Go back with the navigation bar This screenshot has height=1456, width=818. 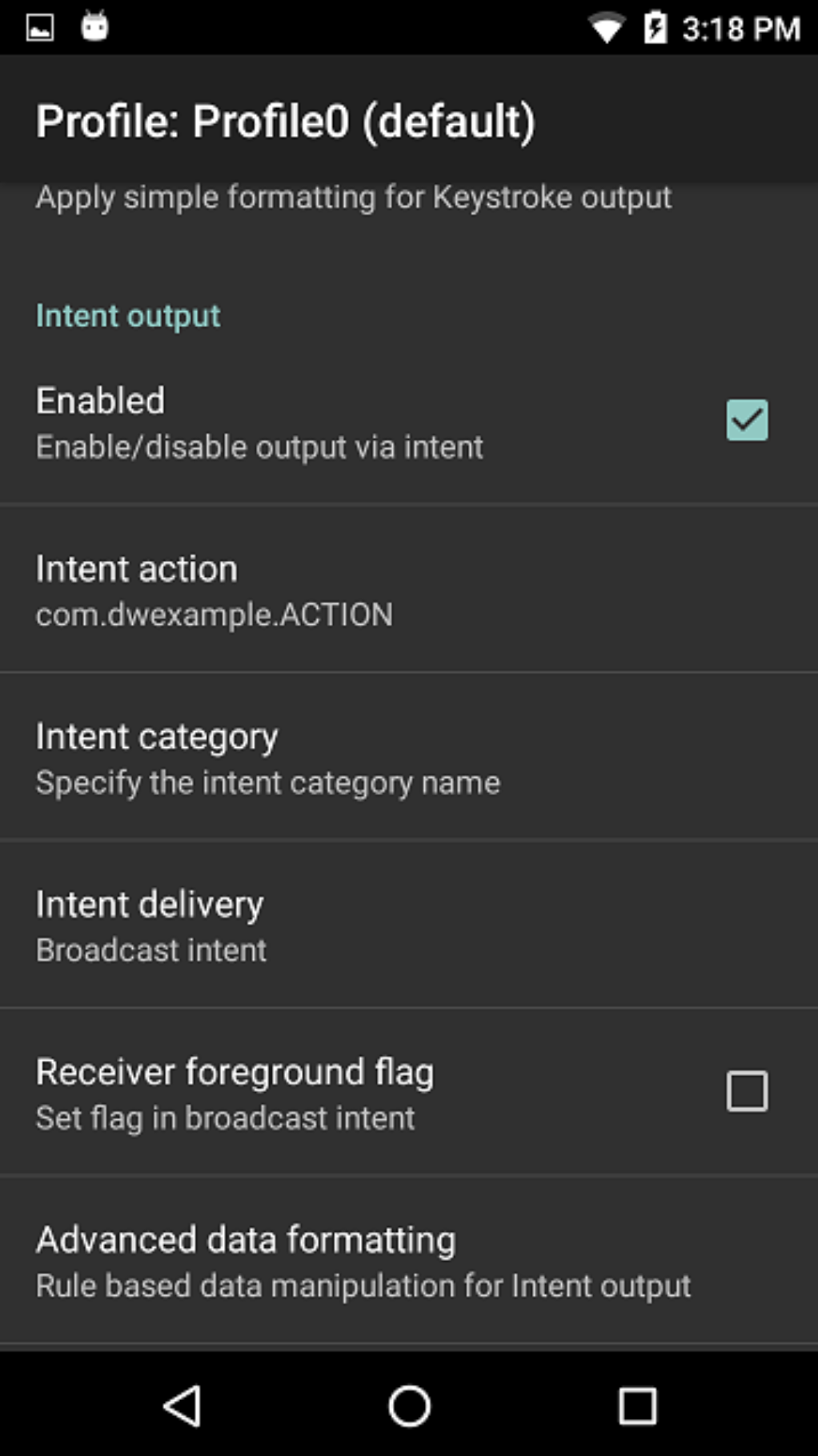coord(182,1406)
